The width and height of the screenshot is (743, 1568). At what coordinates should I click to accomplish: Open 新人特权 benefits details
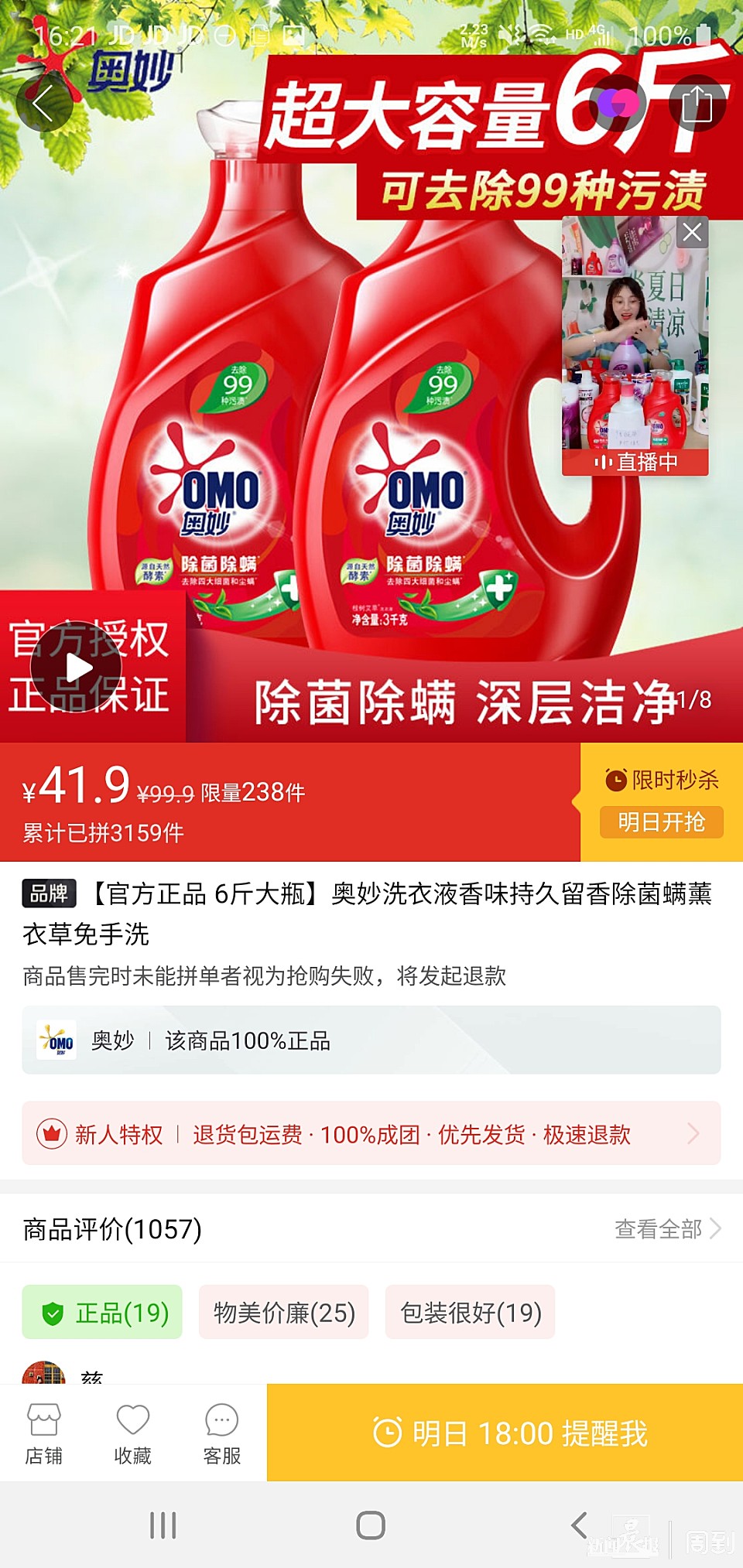pos(371,1134)
